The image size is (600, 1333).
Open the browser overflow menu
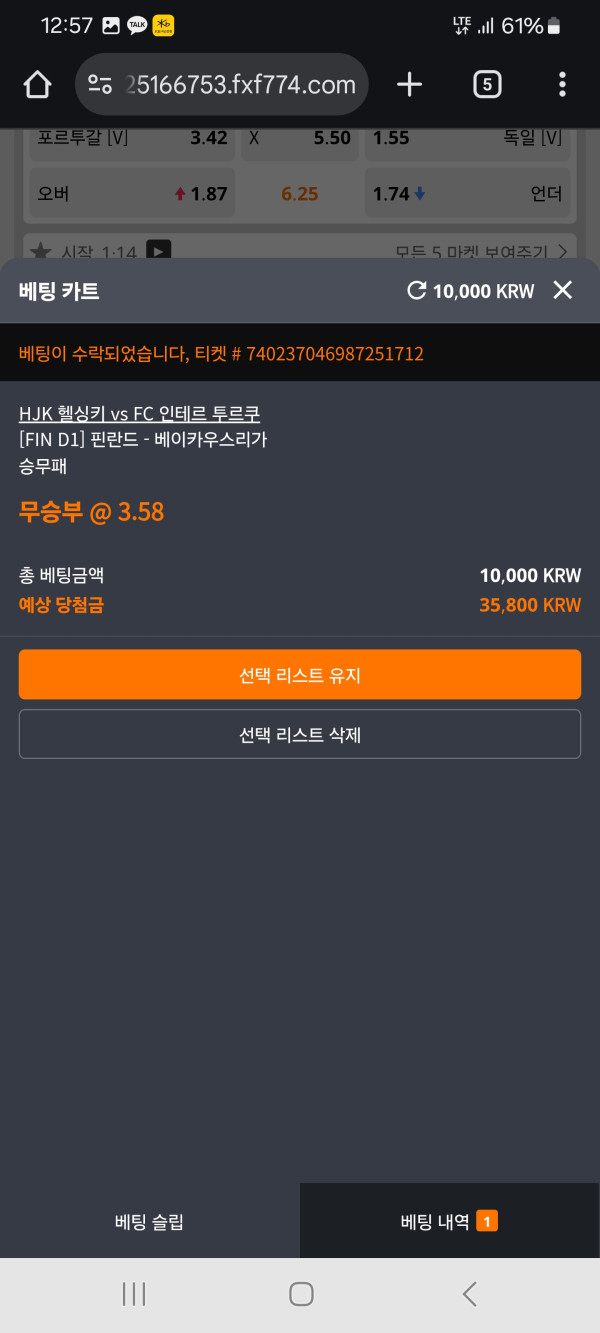click(562, 85)
